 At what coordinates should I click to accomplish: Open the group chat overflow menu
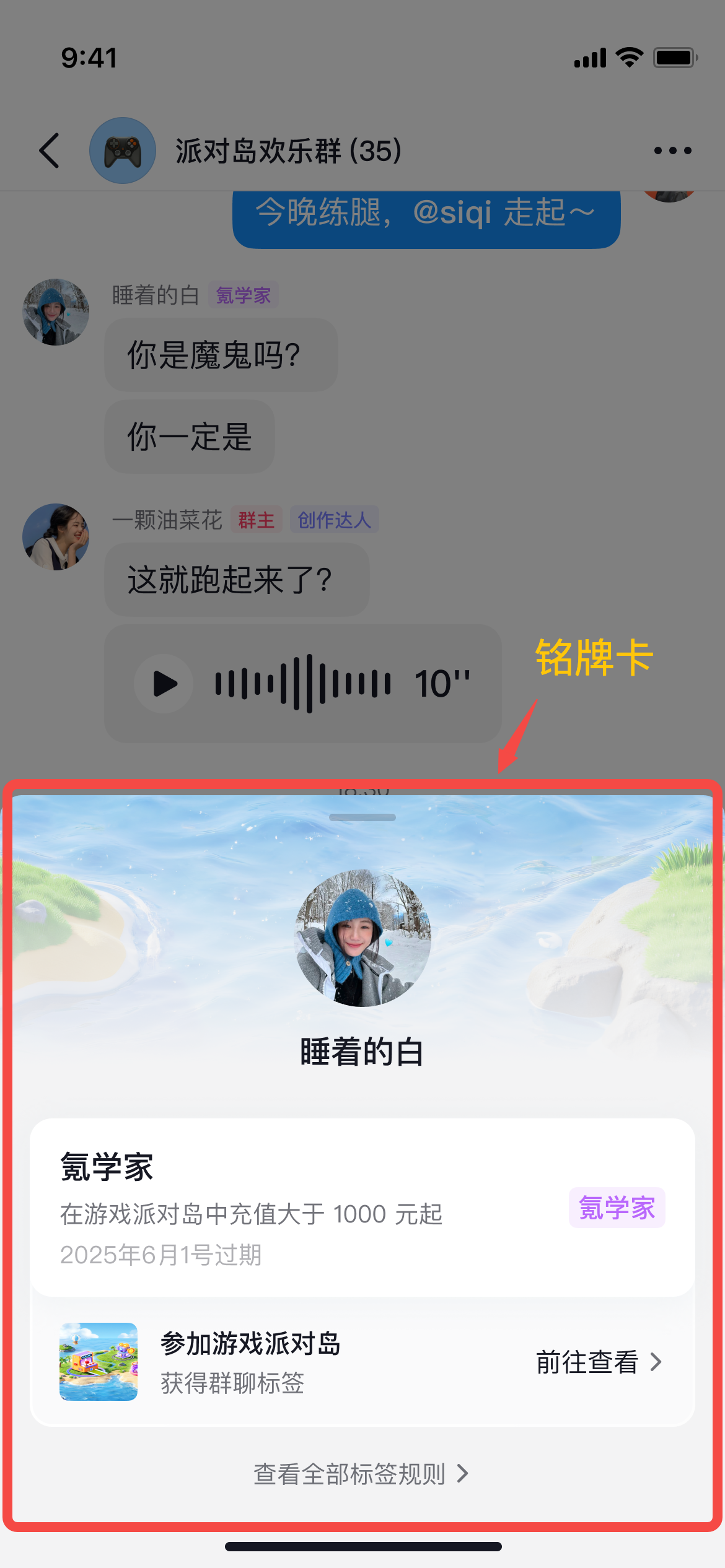pyautogui.click(x=672, y=150)
